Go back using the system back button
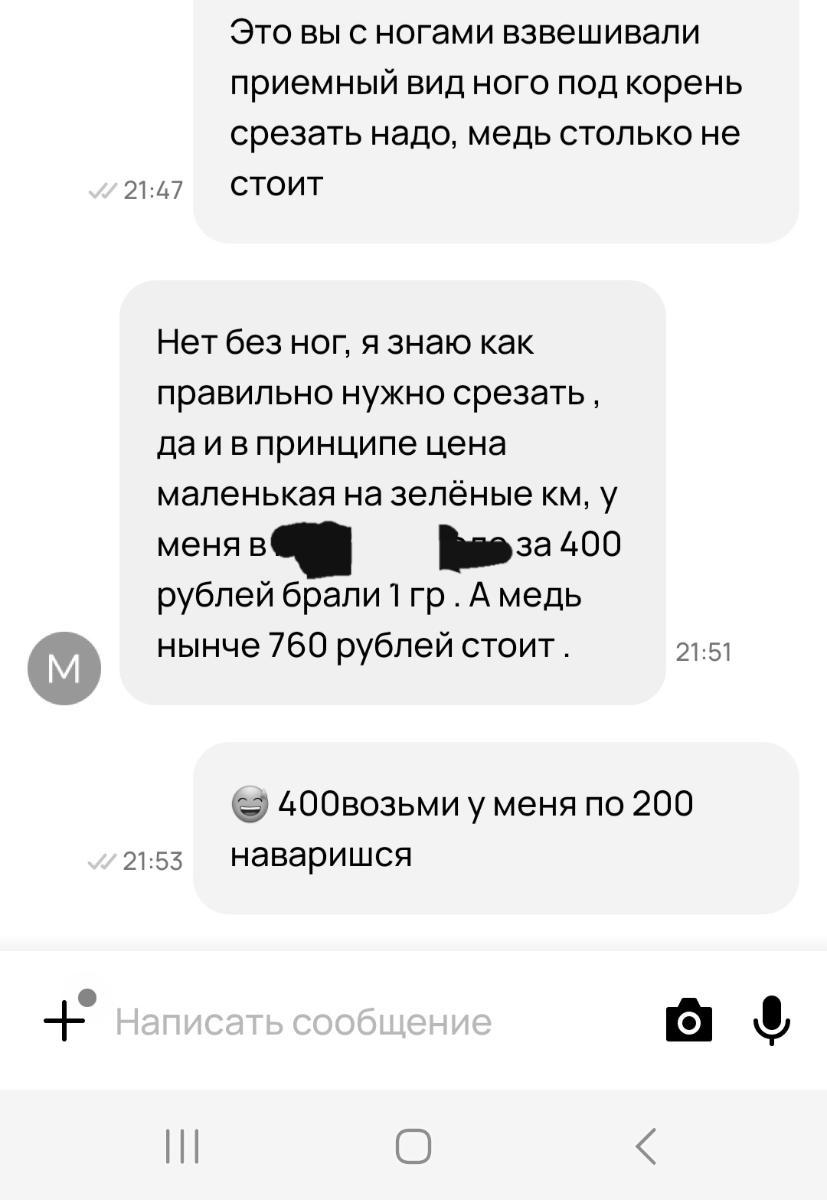The image size is (827, 1200). pyautogui.click(x=646, y=1146)
